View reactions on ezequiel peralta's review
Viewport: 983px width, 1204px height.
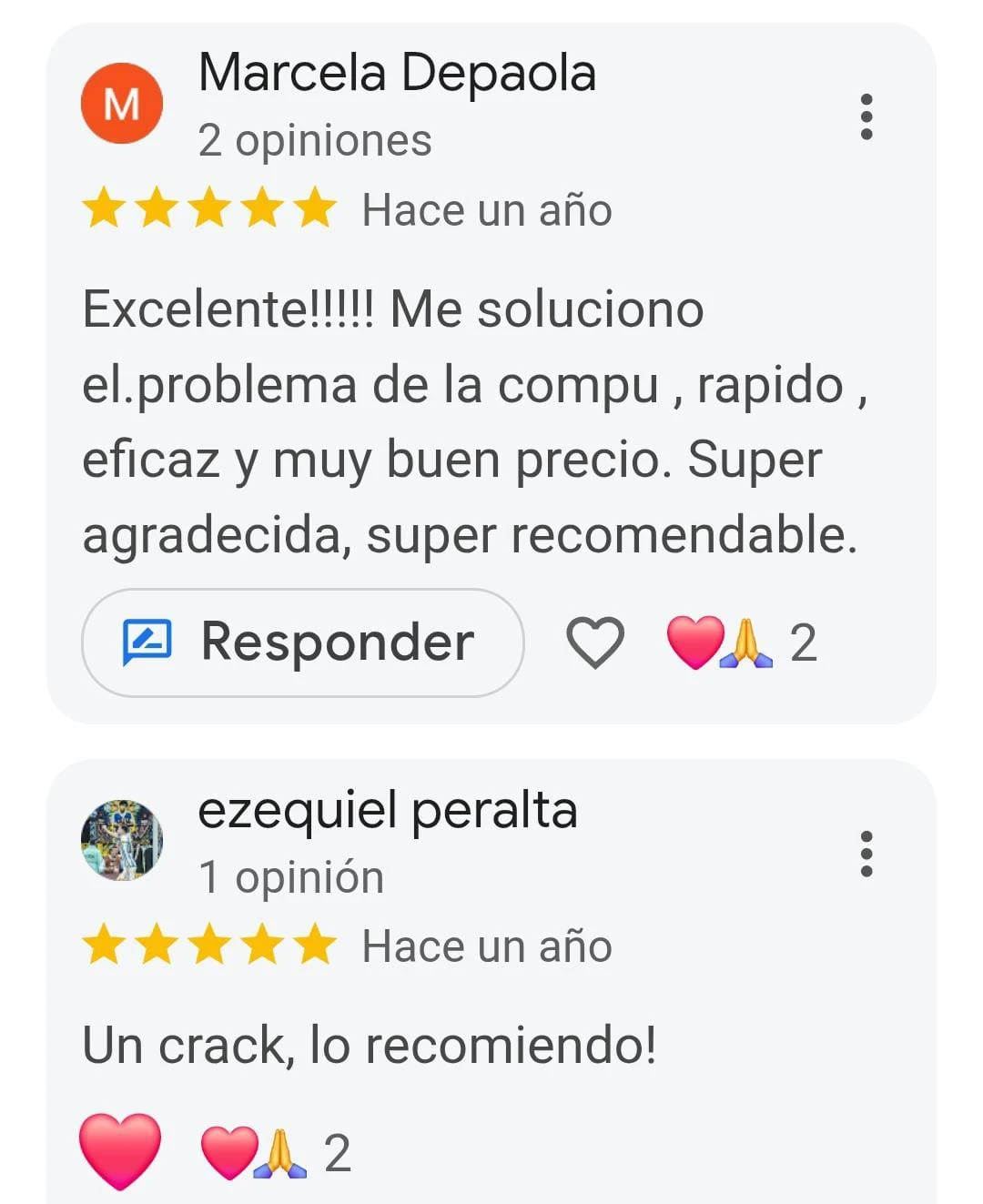tap(273, 1153)
